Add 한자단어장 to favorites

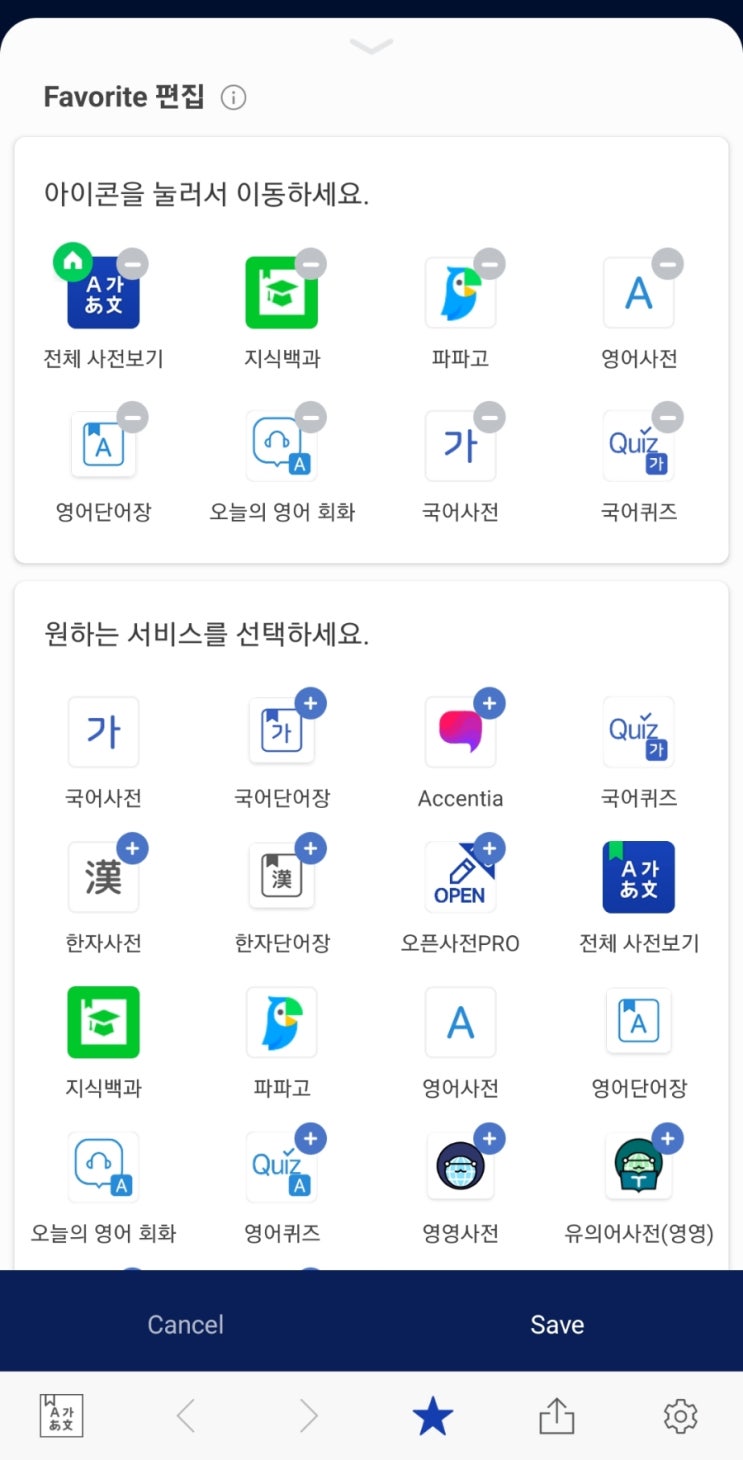click(311, 849)
